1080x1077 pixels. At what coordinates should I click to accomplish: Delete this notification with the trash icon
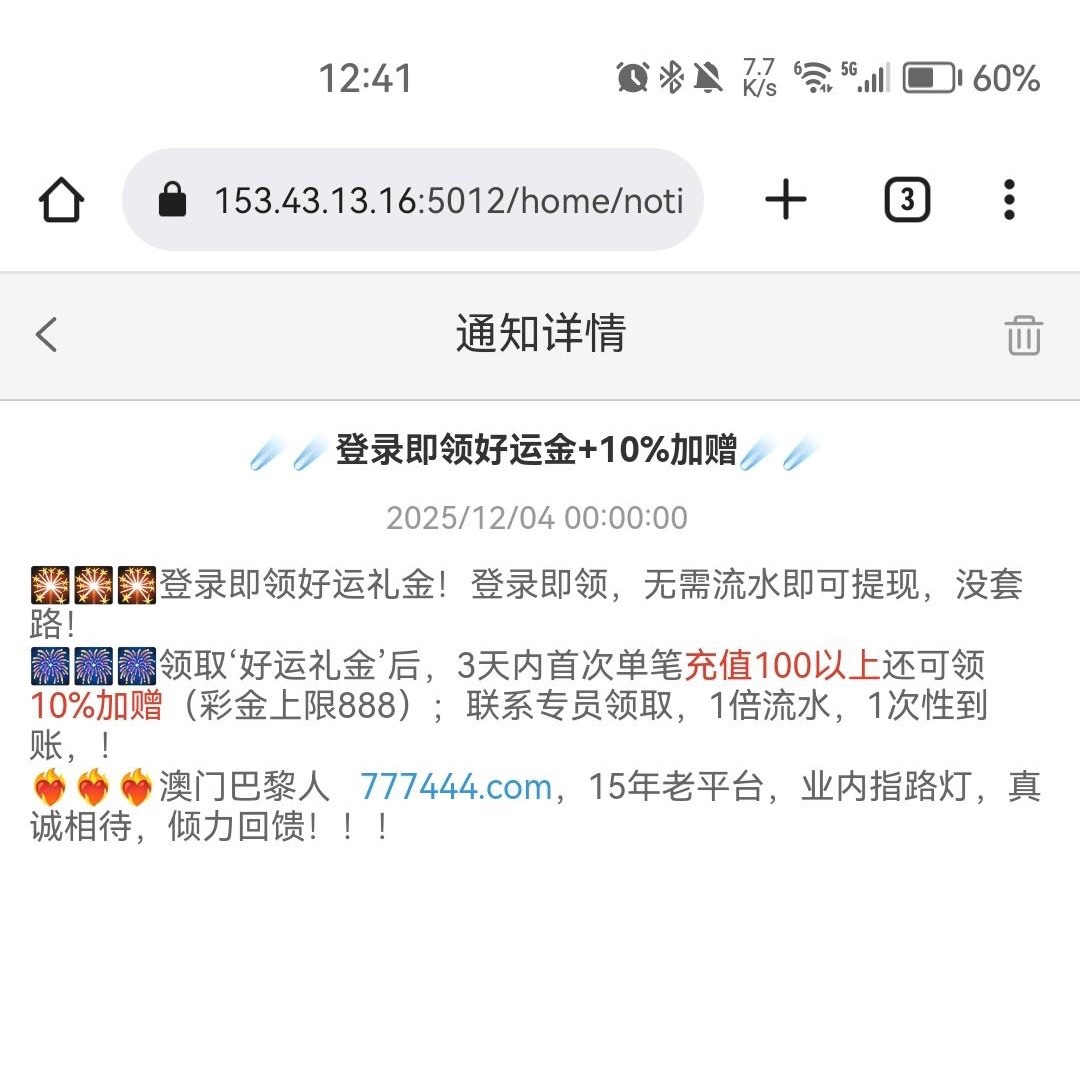click(1023, 335)
